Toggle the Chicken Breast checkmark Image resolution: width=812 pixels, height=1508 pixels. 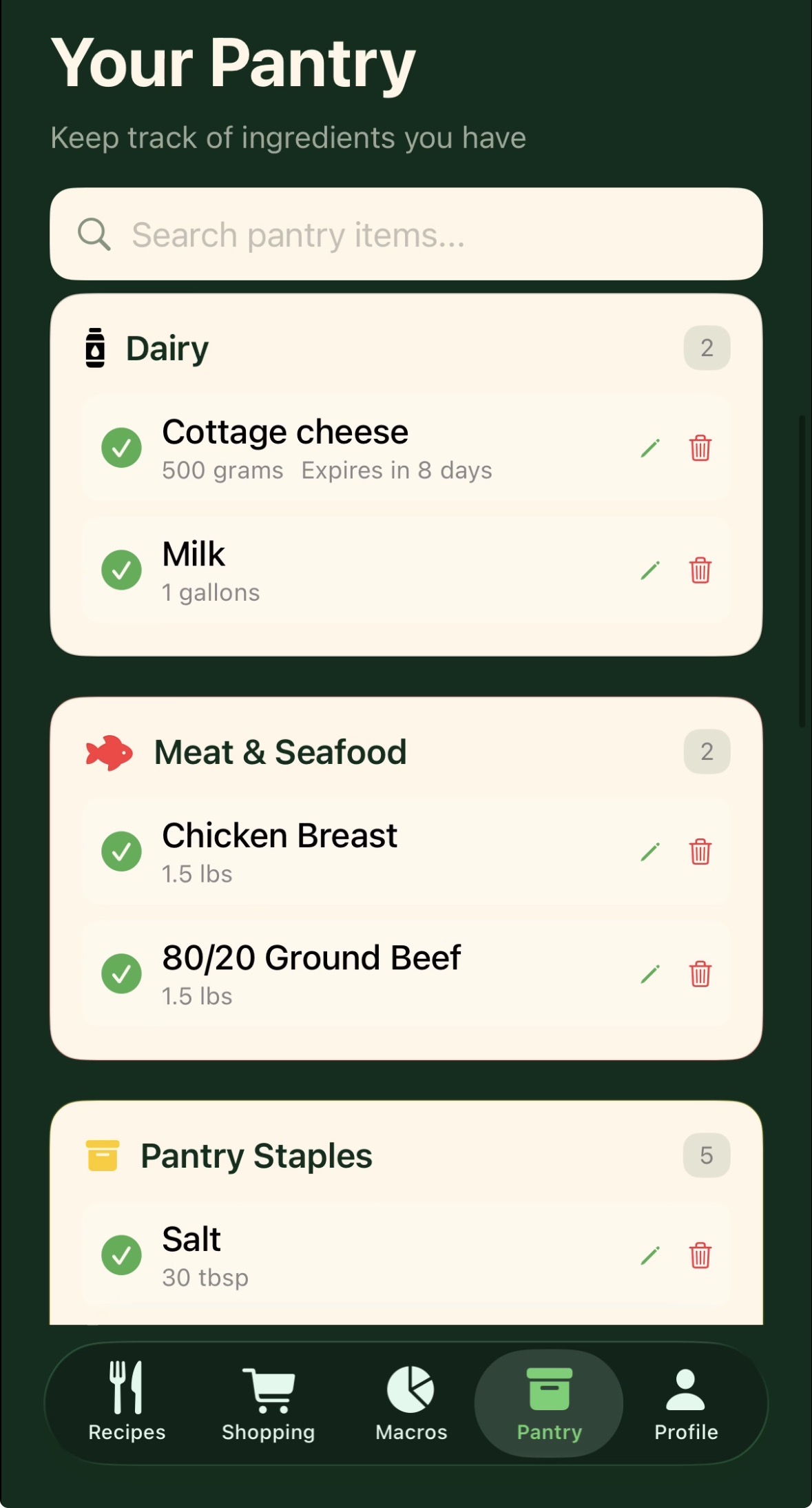(122, 851)
